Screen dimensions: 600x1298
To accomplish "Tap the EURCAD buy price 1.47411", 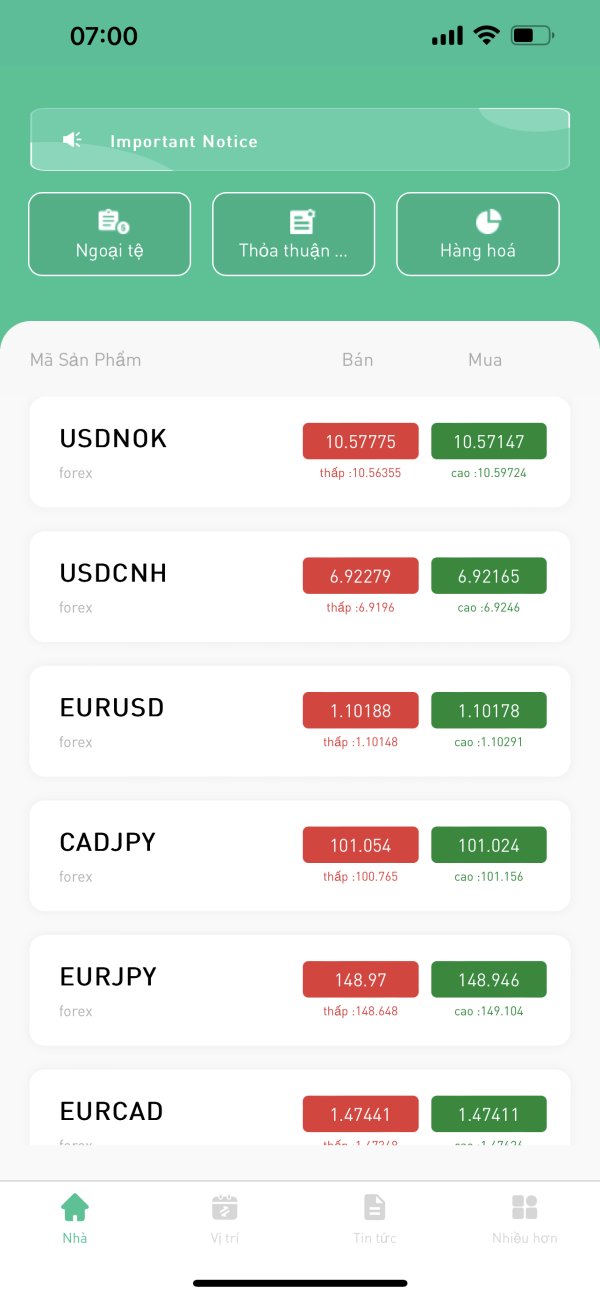I will pyautogui.click(x=489, y=1114).
